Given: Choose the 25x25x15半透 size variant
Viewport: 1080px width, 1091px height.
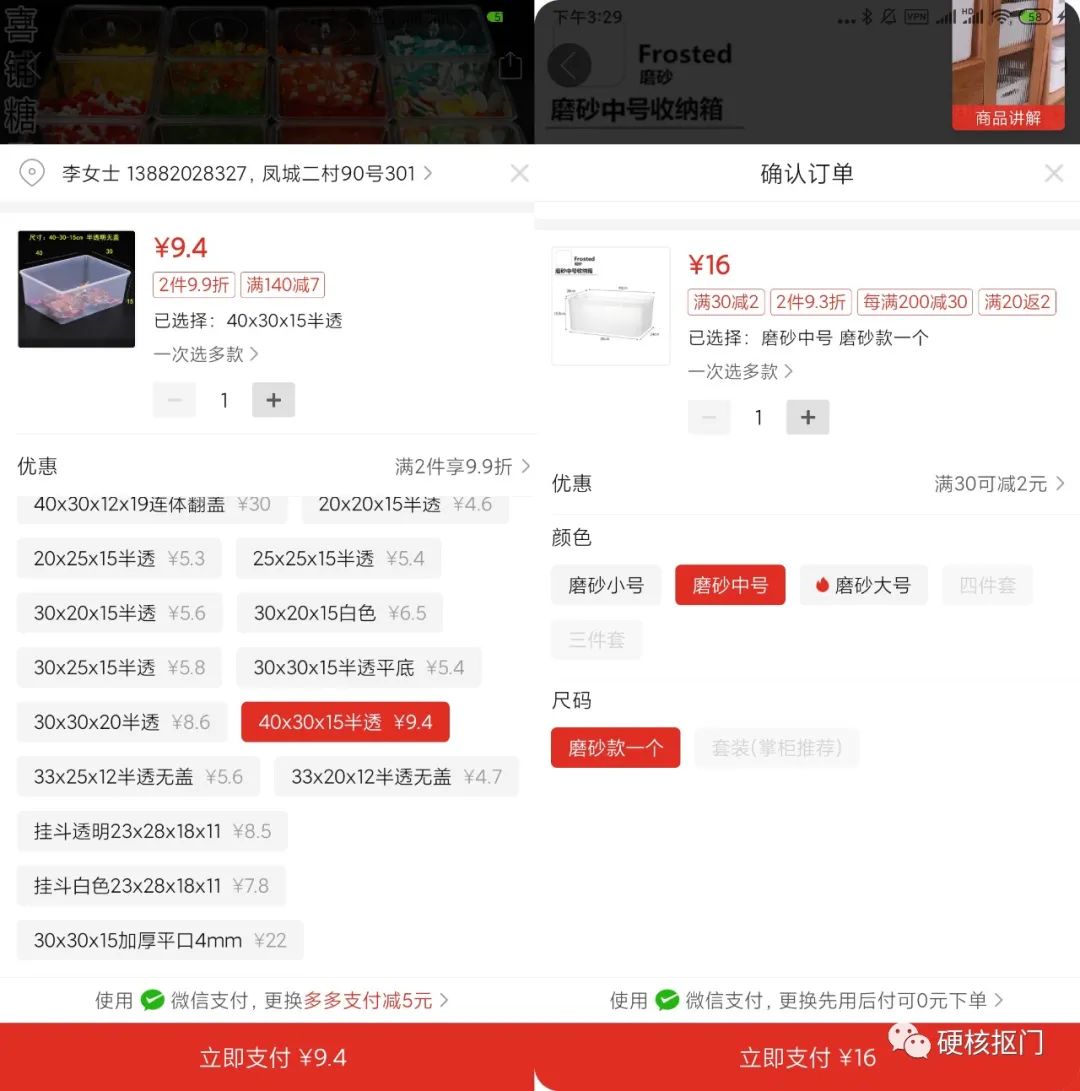Looking at the screenshot, I should 338,558.
